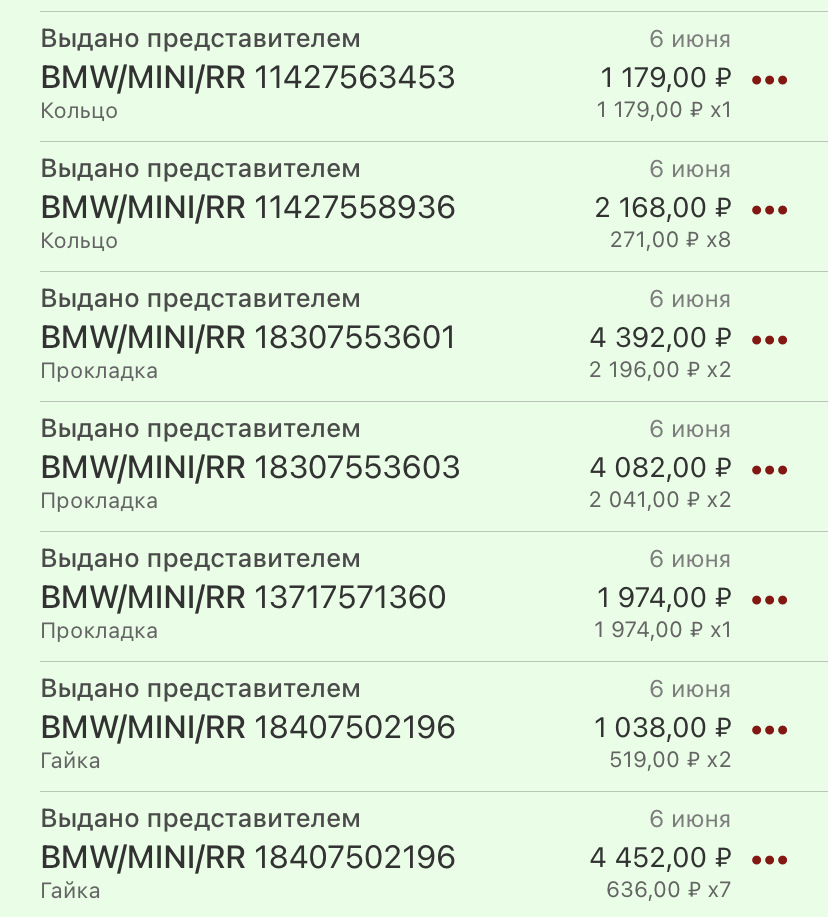Open options menu for last Гайка item
Screen dimensions: 828x917
[769, 858]
